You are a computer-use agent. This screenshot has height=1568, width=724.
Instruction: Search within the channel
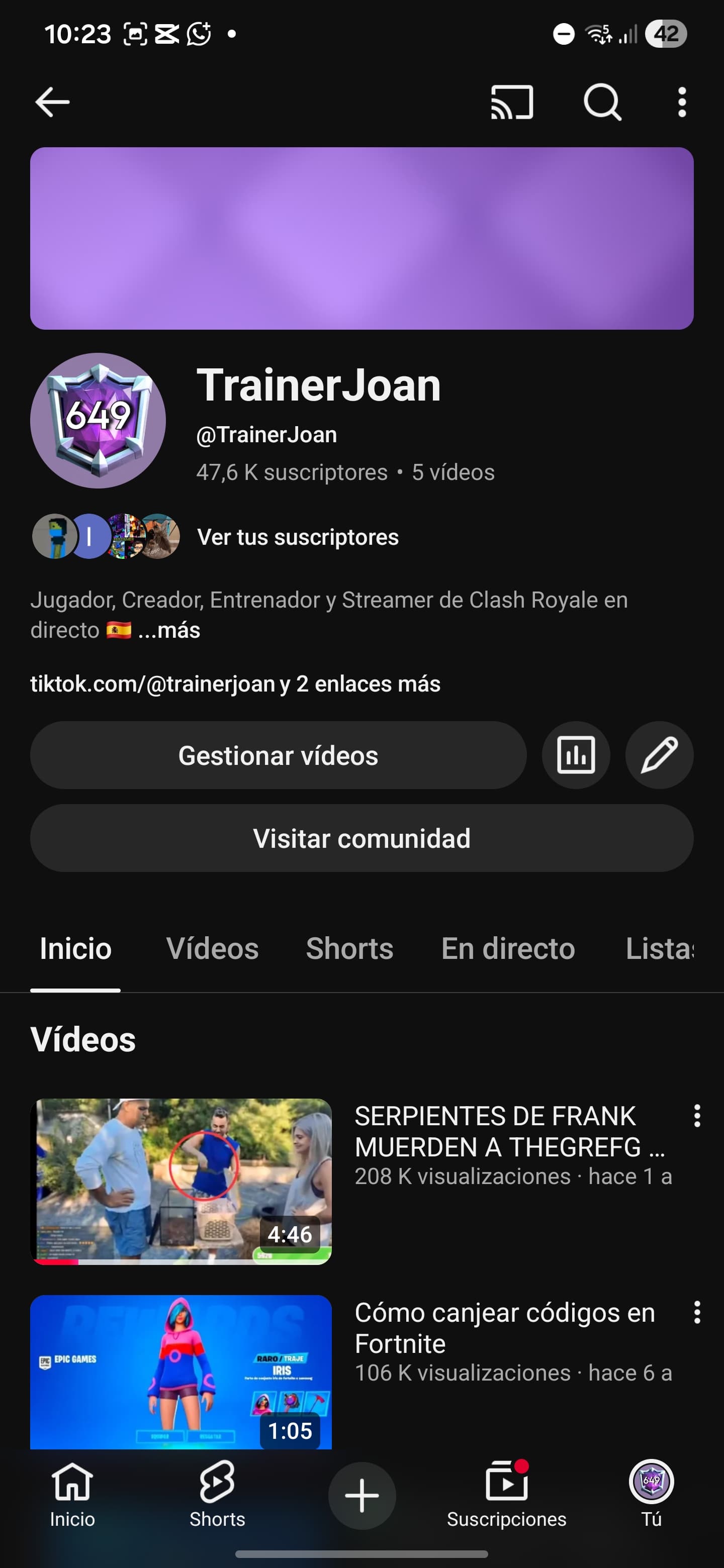pyautogui.click(x=602, y=102)
